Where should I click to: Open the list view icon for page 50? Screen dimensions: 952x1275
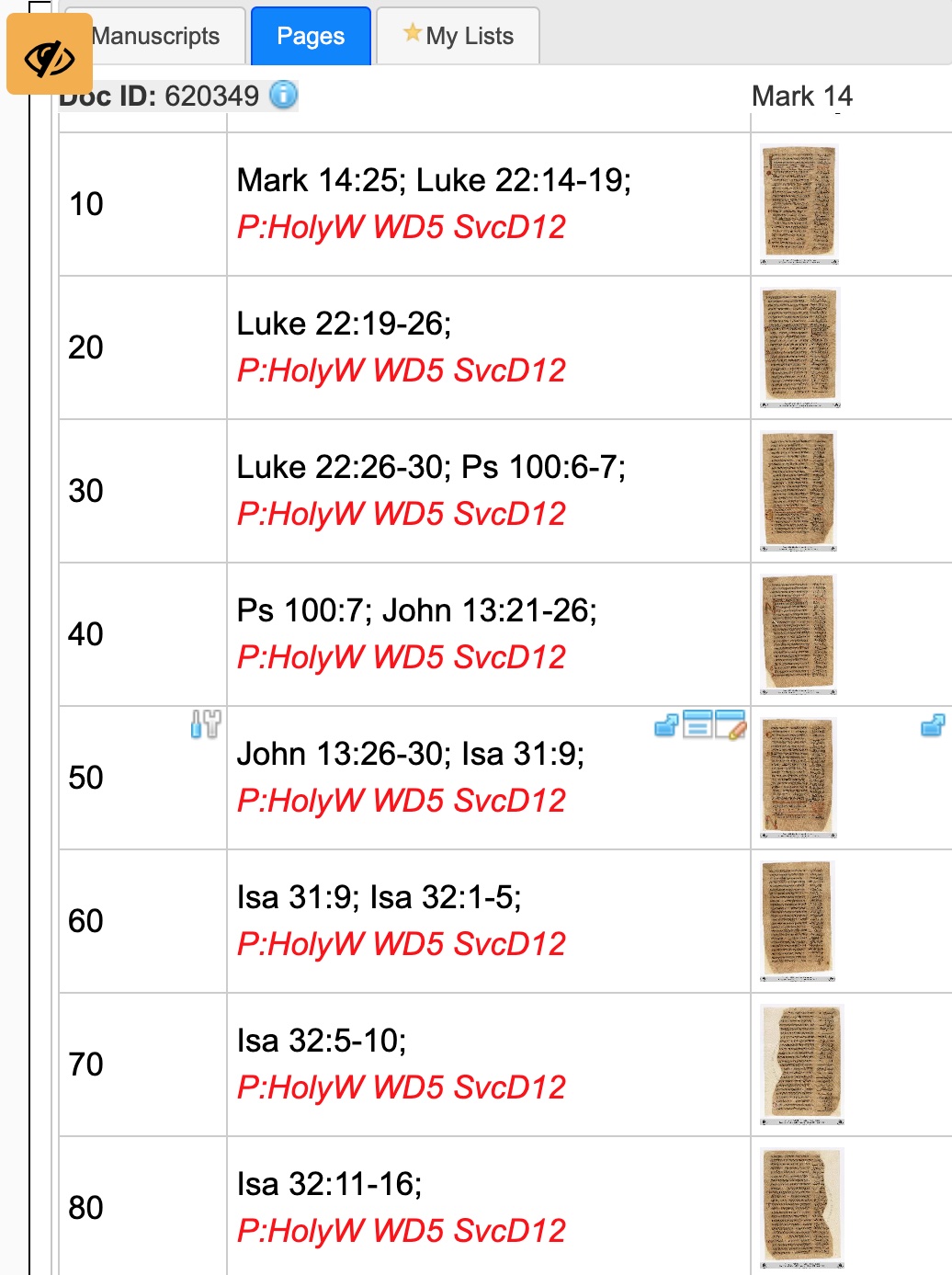[x=697, y=725]
